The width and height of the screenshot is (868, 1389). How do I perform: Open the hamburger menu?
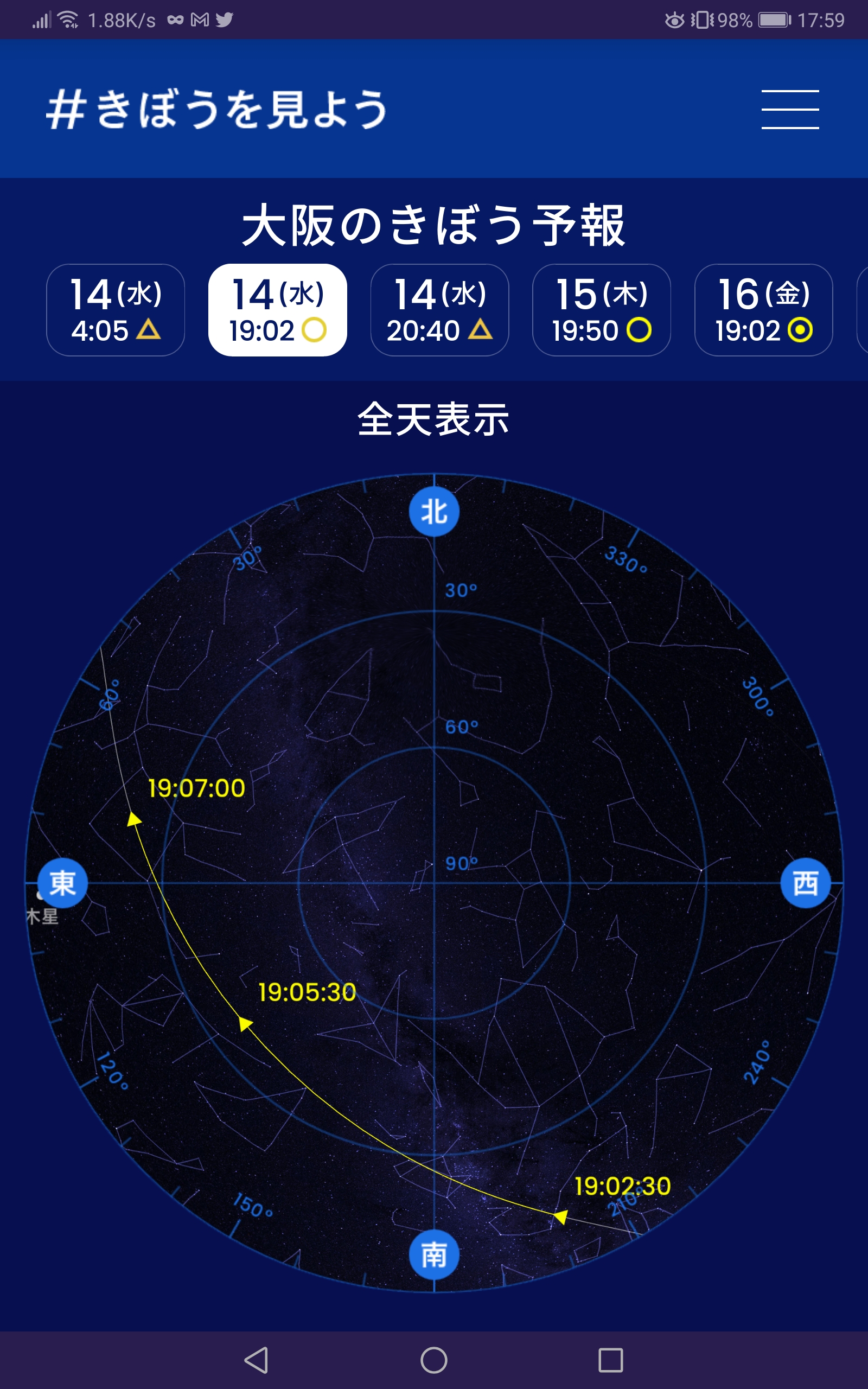coord(790,109)
